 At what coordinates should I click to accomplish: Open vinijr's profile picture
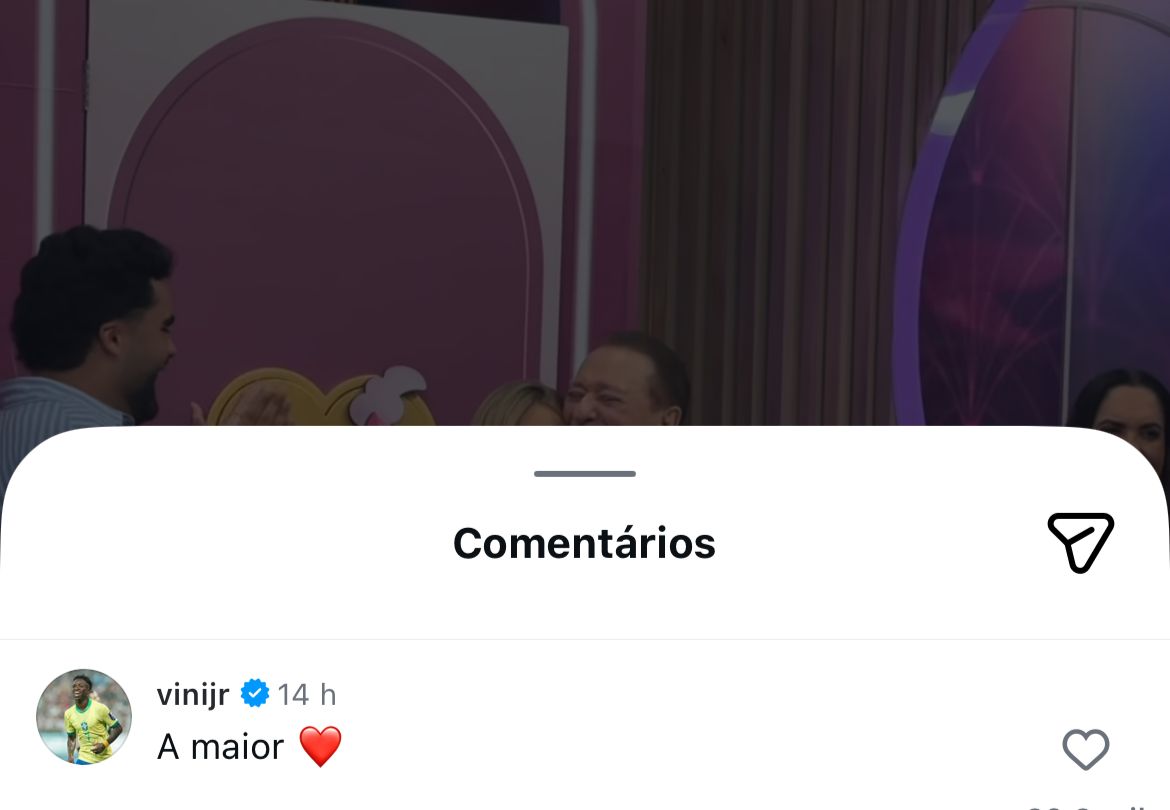coord(84,717)
